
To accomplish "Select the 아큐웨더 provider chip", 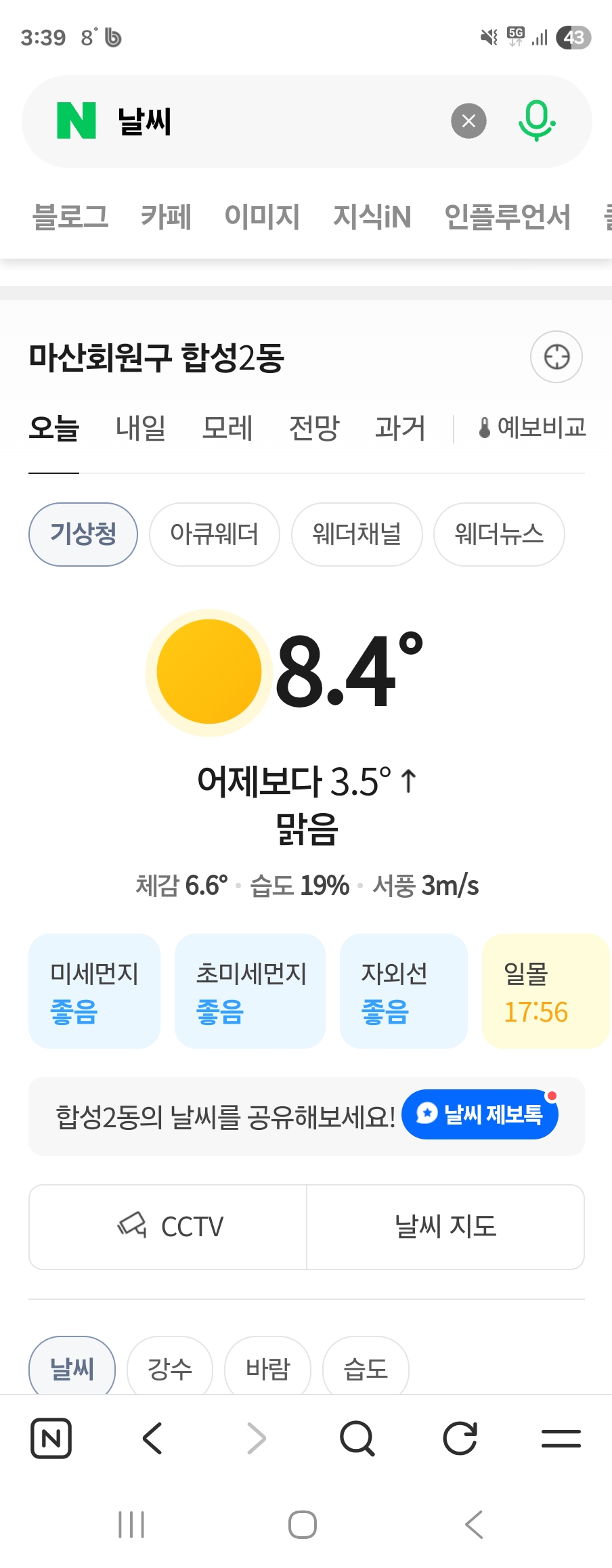I will coord(214,534).
